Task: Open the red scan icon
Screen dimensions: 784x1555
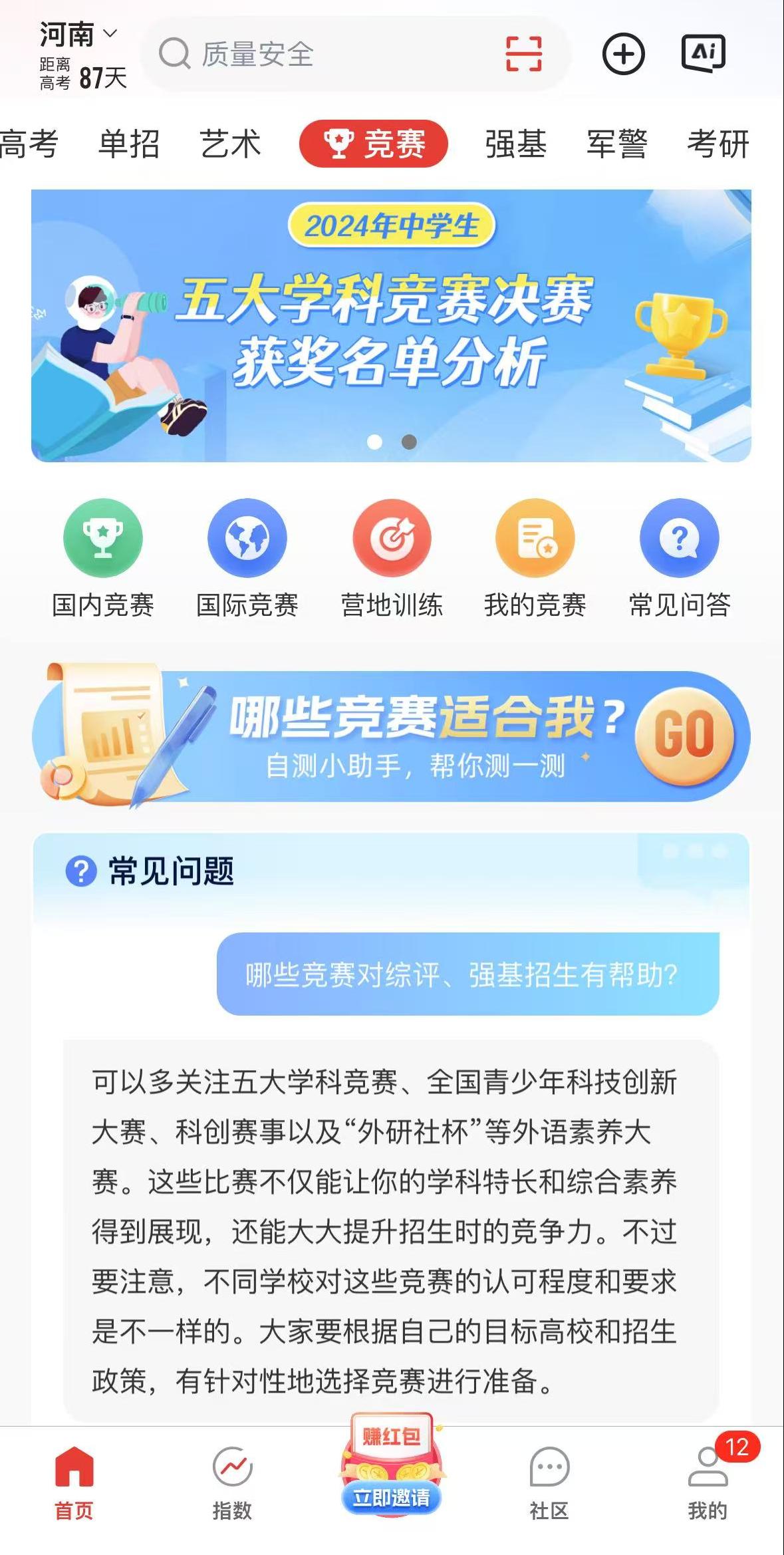Action: coord(523,54)
